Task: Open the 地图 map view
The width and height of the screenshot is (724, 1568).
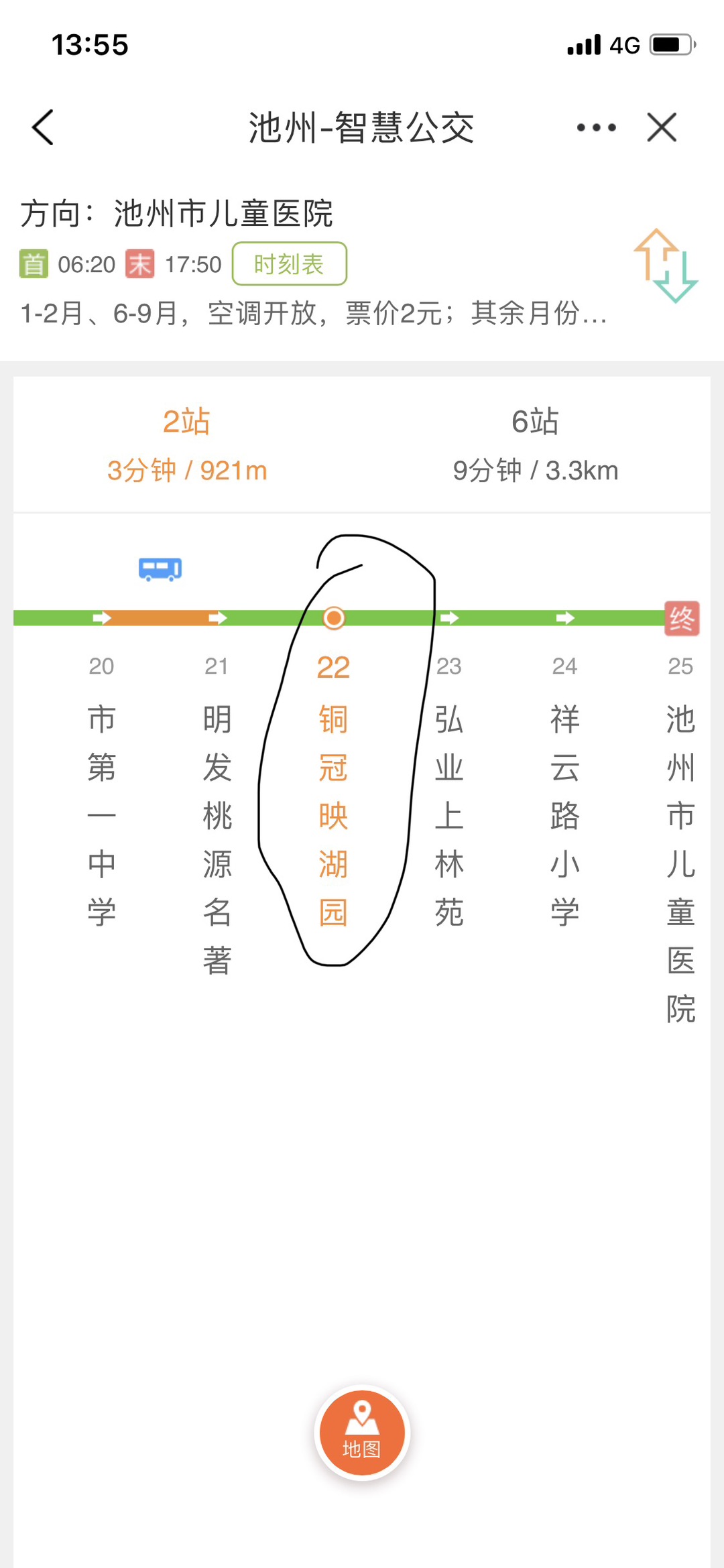Action: tap(362, 1433)
